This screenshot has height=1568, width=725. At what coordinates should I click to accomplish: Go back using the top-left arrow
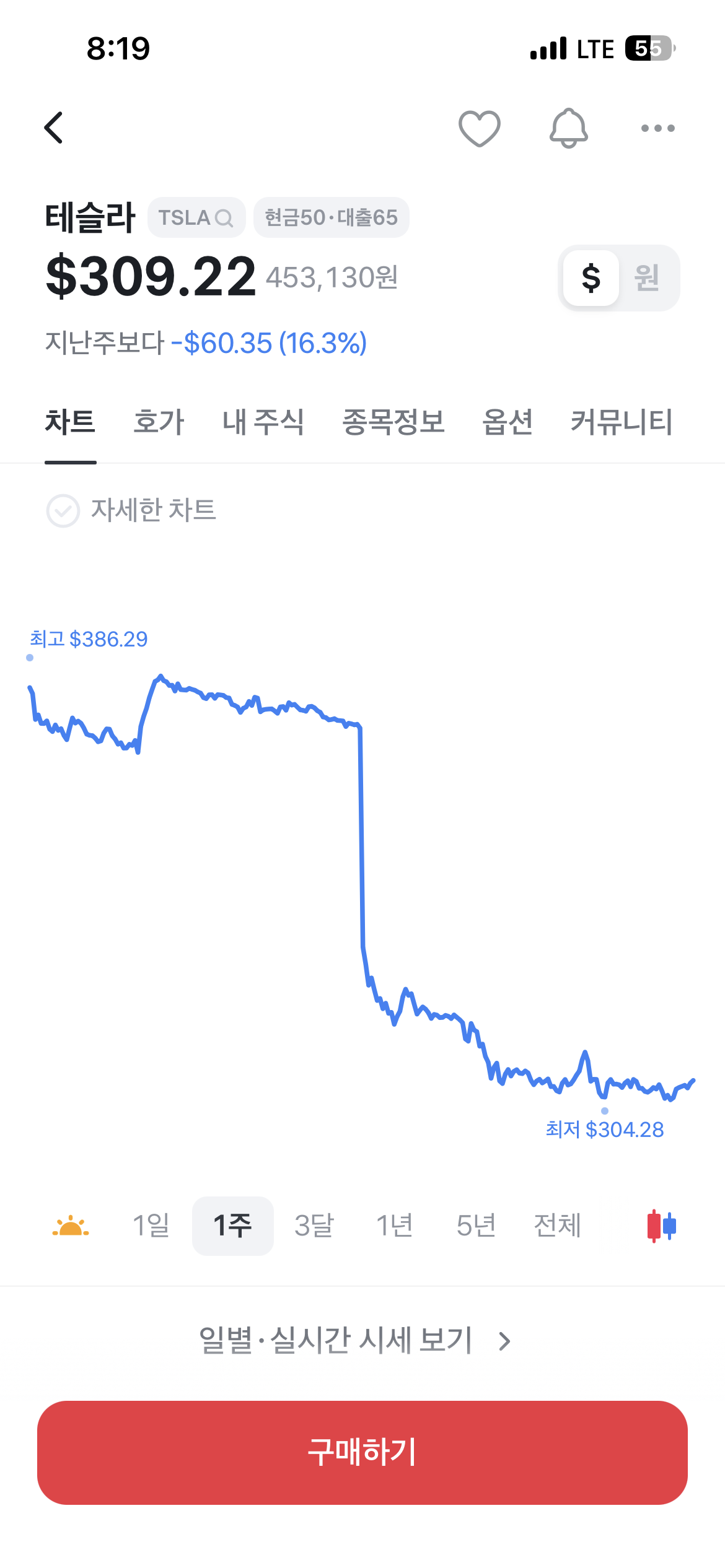pos(54,128)
